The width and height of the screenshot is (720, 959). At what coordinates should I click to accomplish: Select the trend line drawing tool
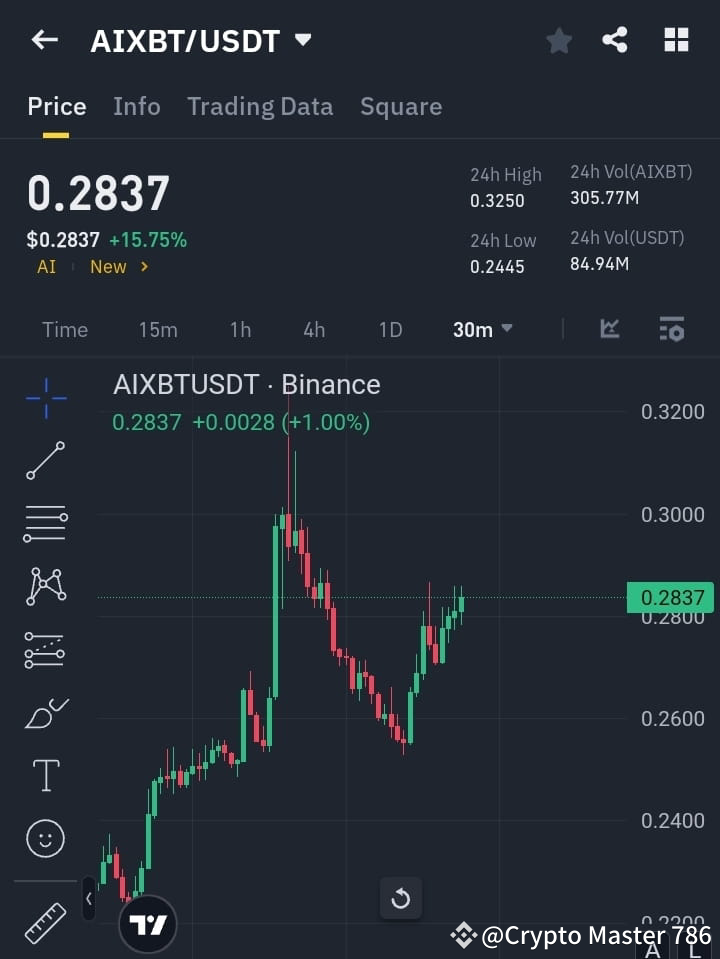45,461
